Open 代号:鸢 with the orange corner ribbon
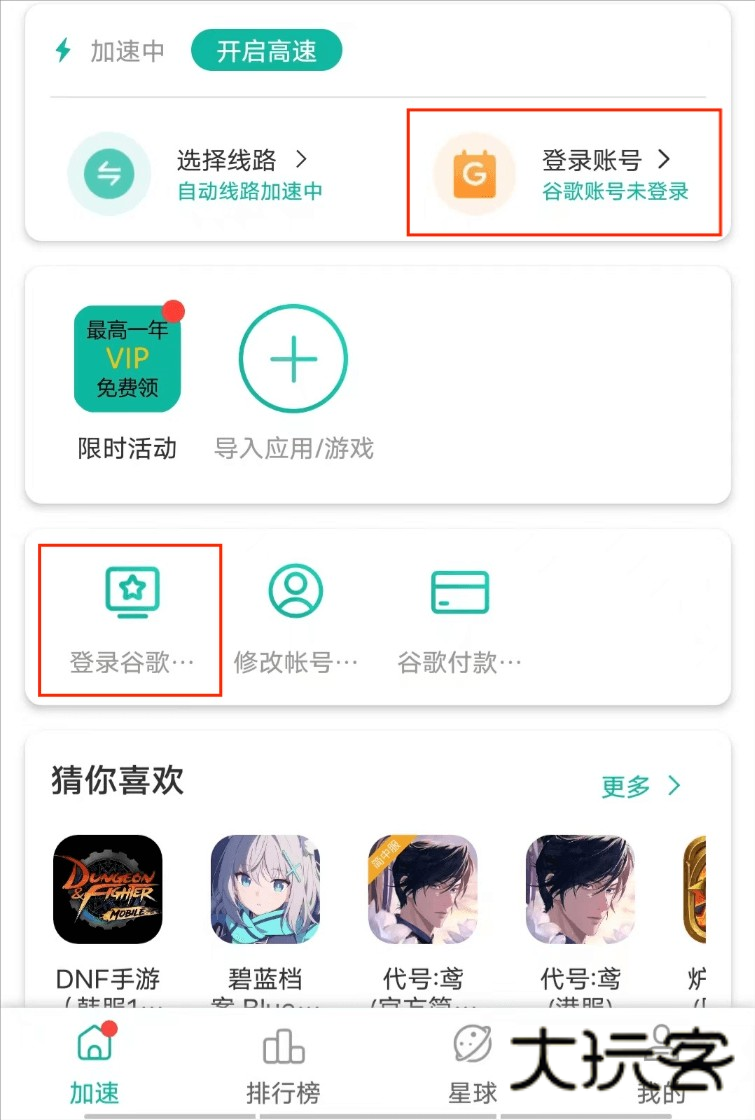Viewport: 755px width, 1120px height. [x=422, y=890]
